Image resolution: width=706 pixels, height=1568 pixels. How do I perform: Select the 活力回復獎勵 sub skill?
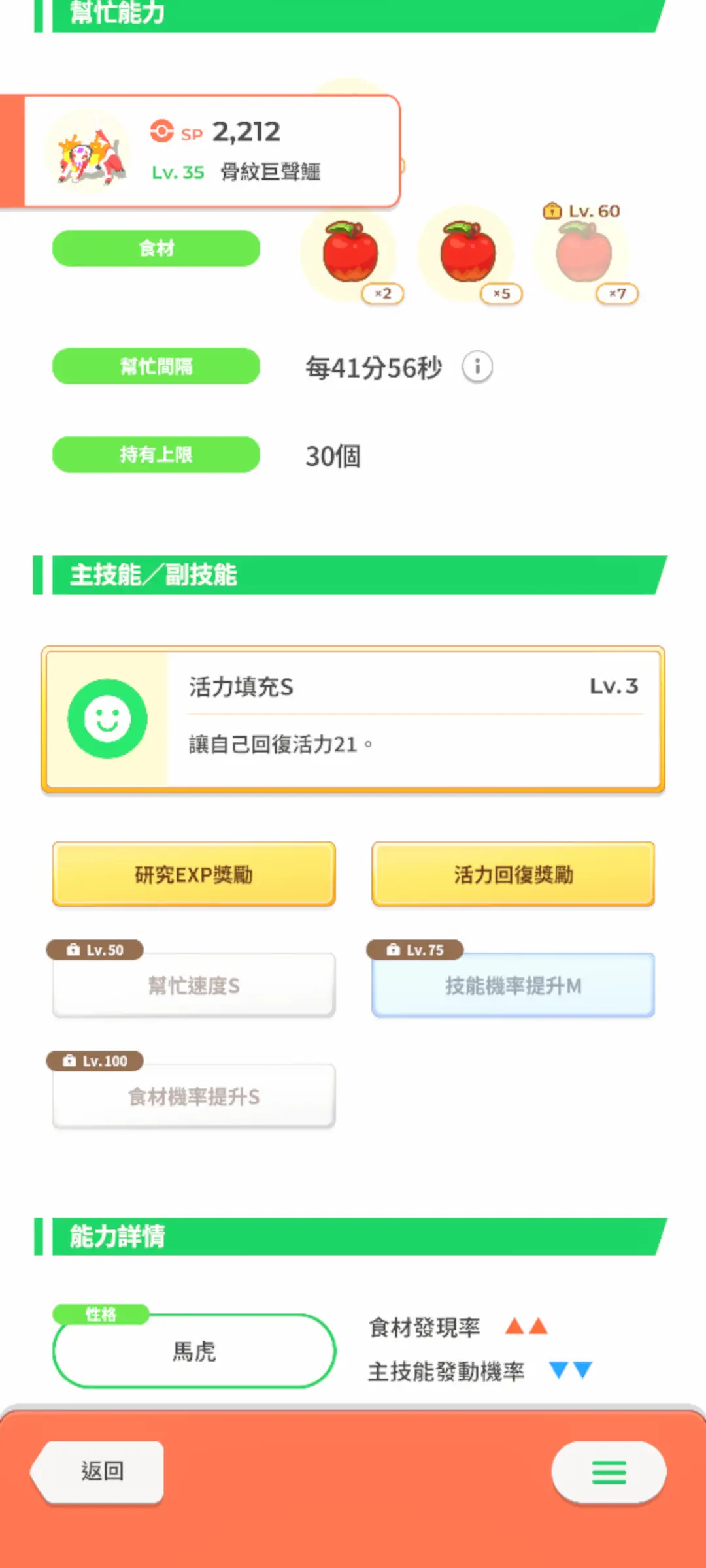tap(513, 874)
